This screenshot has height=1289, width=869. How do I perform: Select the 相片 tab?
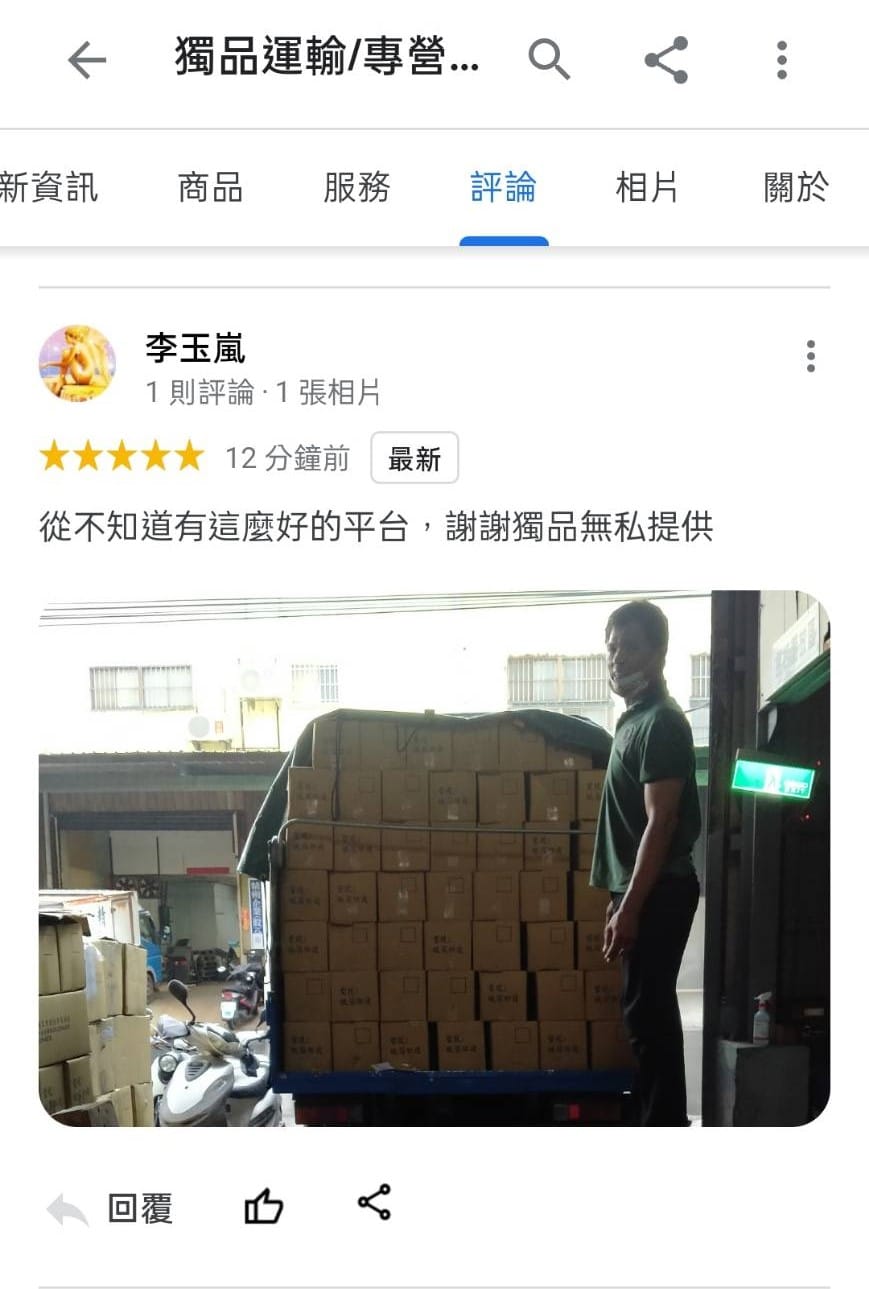pos(647,187)
